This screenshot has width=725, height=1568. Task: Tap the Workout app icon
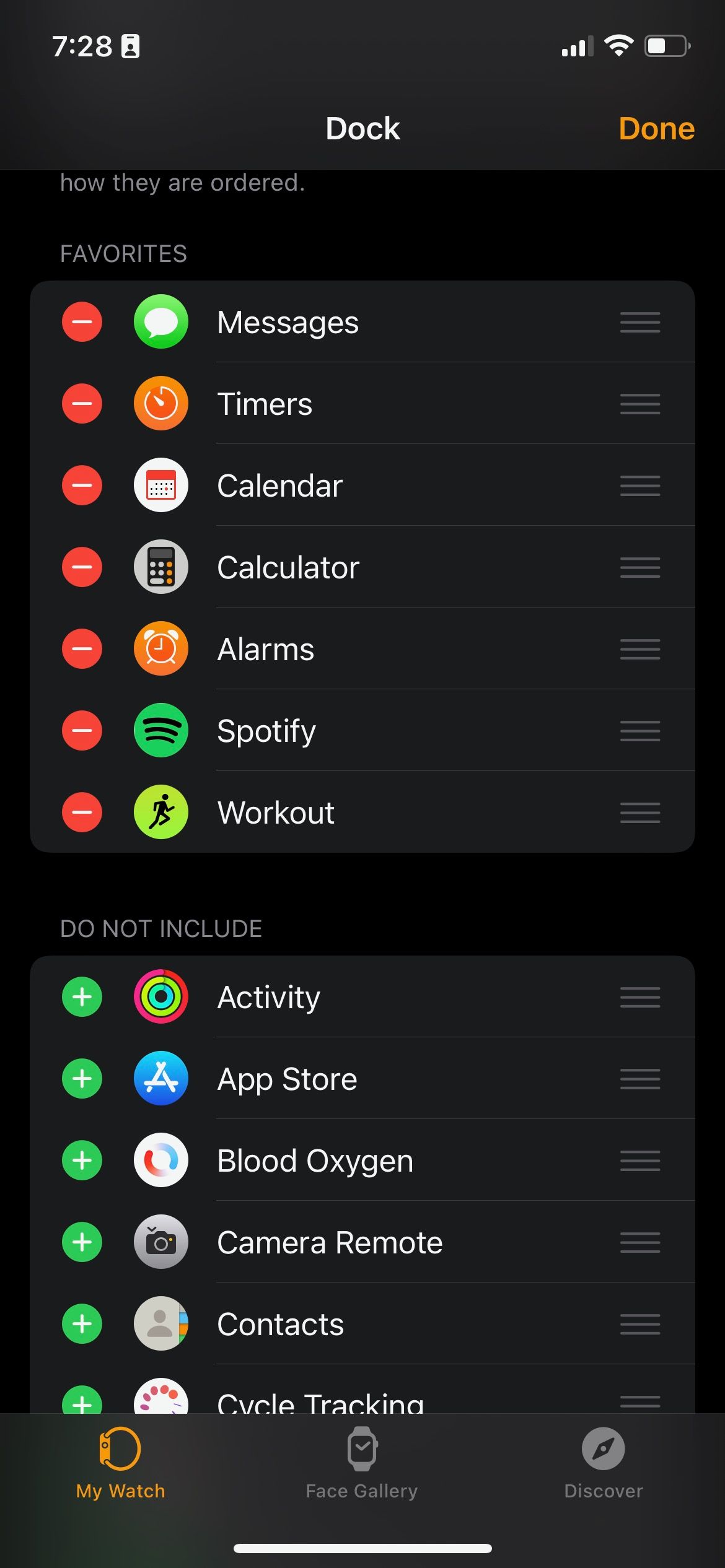pyautogui.click(x=160, y=812)
